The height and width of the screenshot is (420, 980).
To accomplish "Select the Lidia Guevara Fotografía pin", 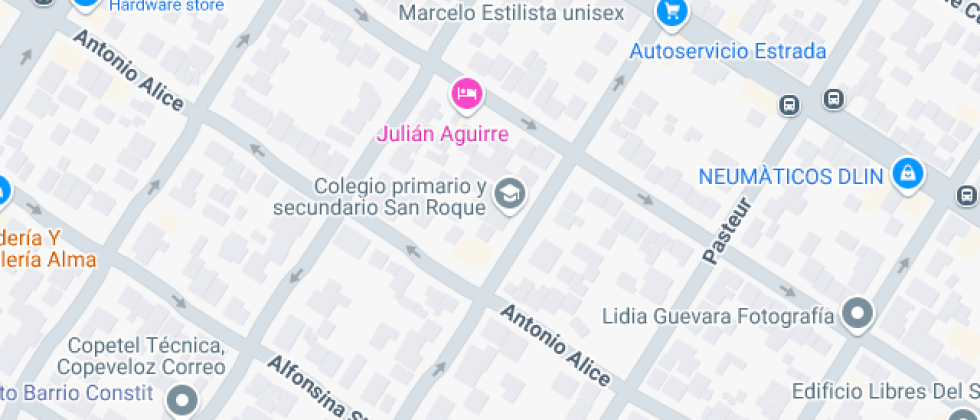I will coord(858,315).
